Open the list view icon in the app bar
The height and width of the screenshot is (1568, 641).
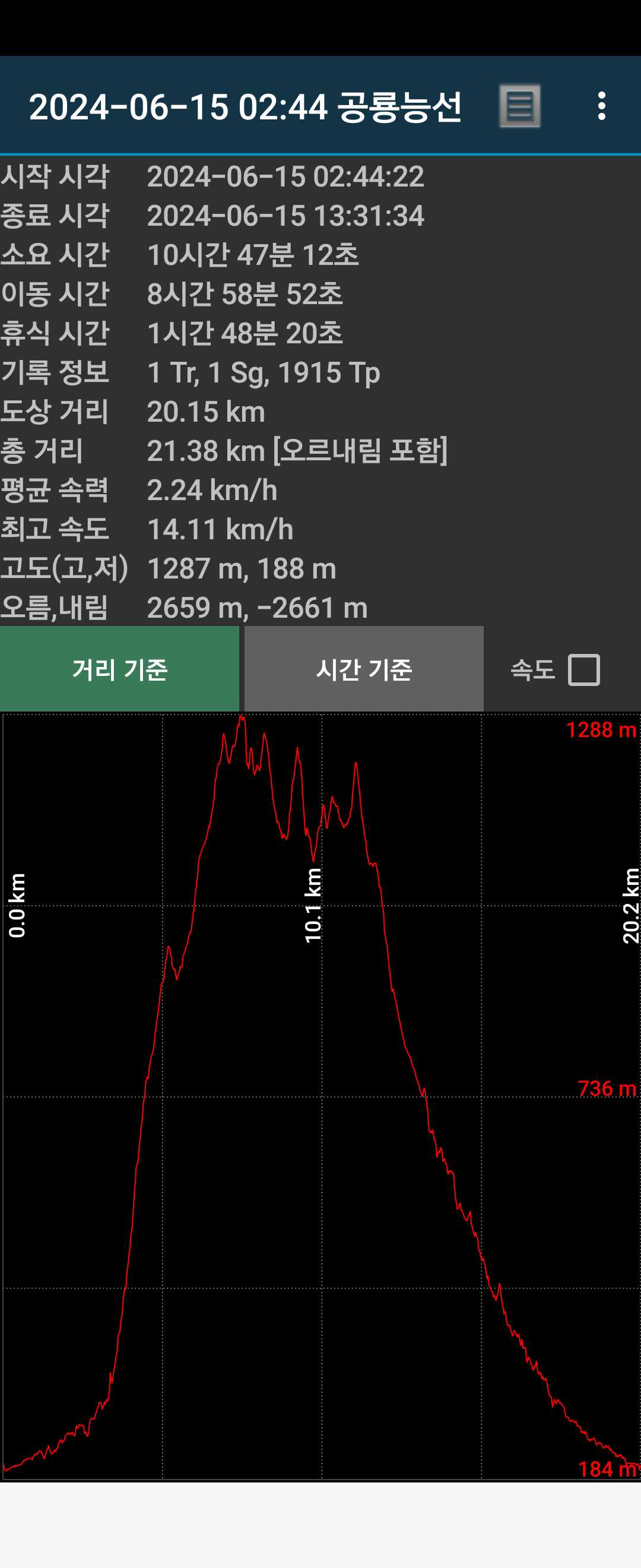[520, 106]
